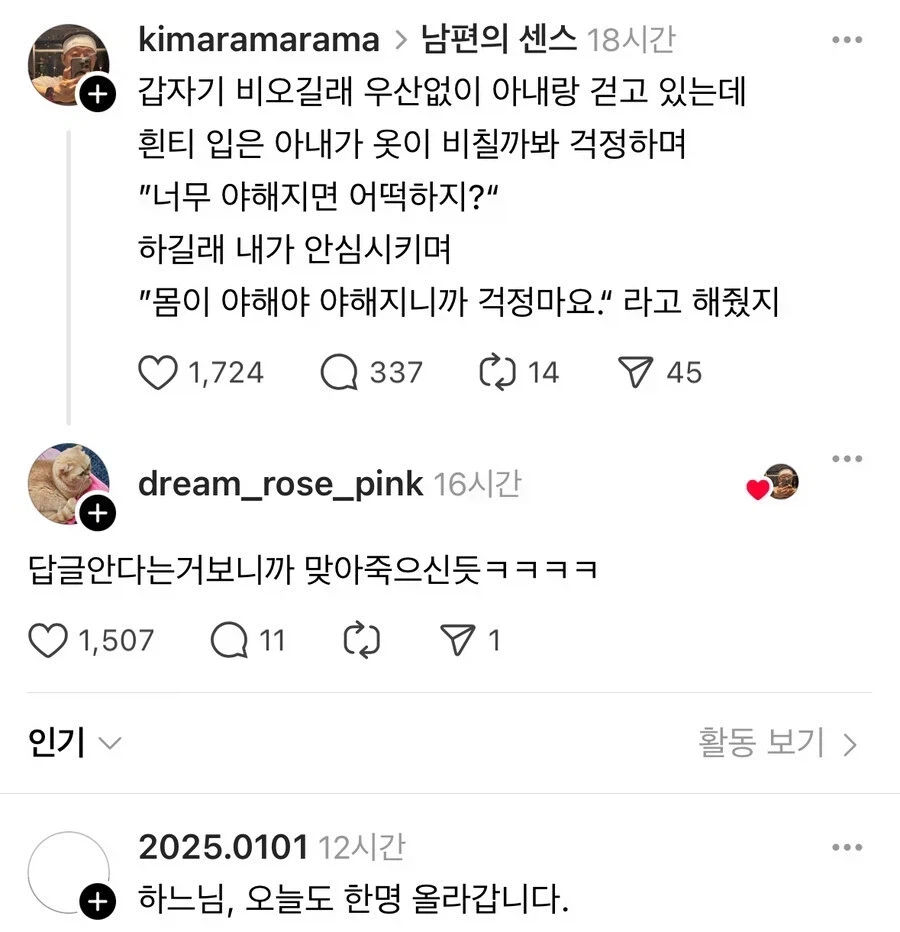Open options menu on dream_rose_pink's comment
The image size is (900, 932).
[849, 458]
